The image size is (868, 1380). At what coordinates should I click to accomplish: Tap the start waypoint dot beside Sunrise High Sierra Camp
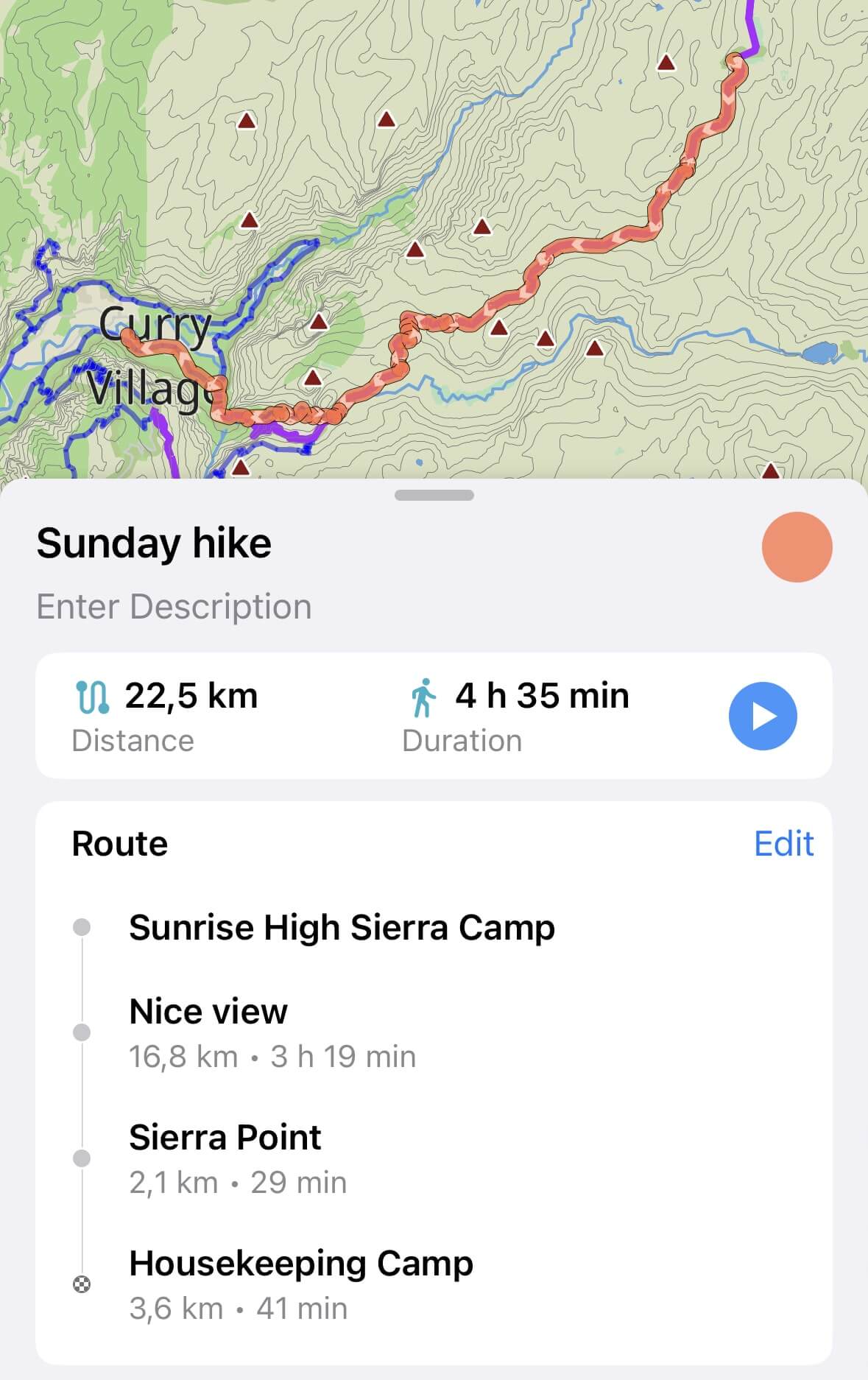(x=81, y=927)
